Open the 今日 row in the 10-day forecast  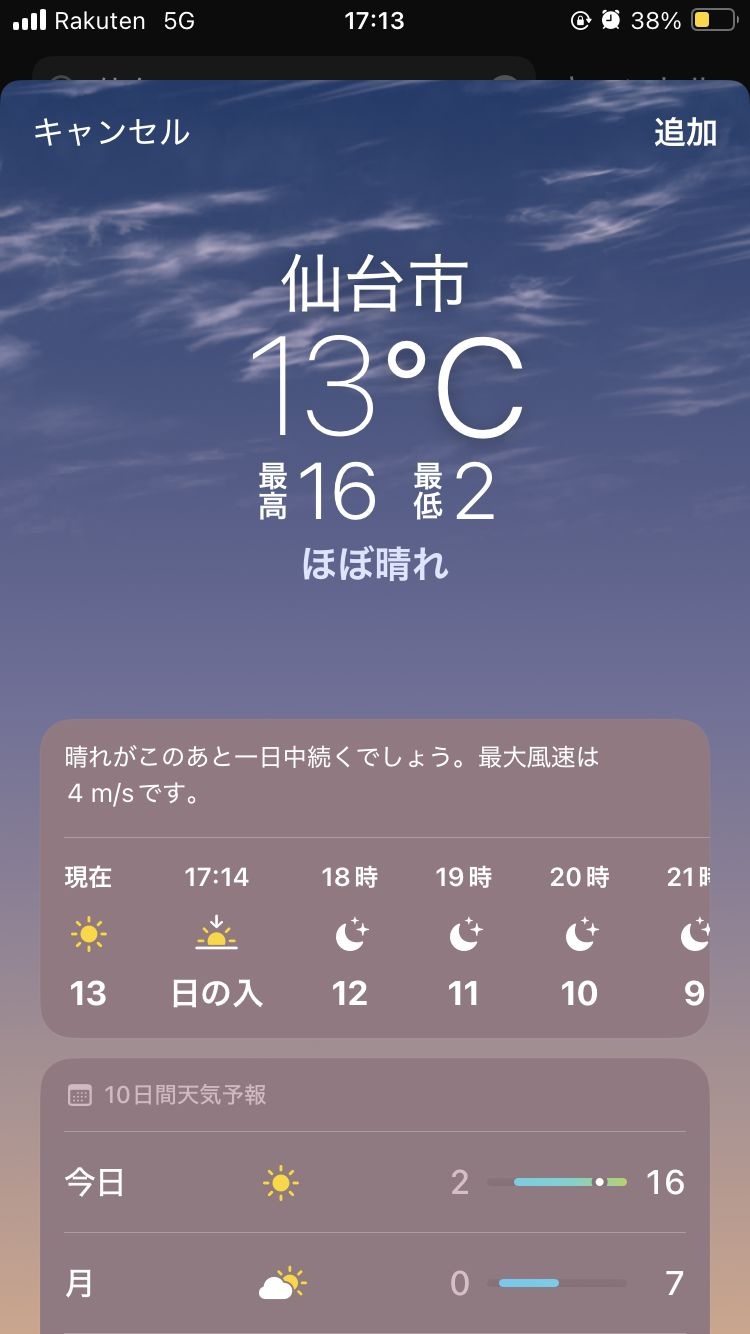pos(375,1183)
